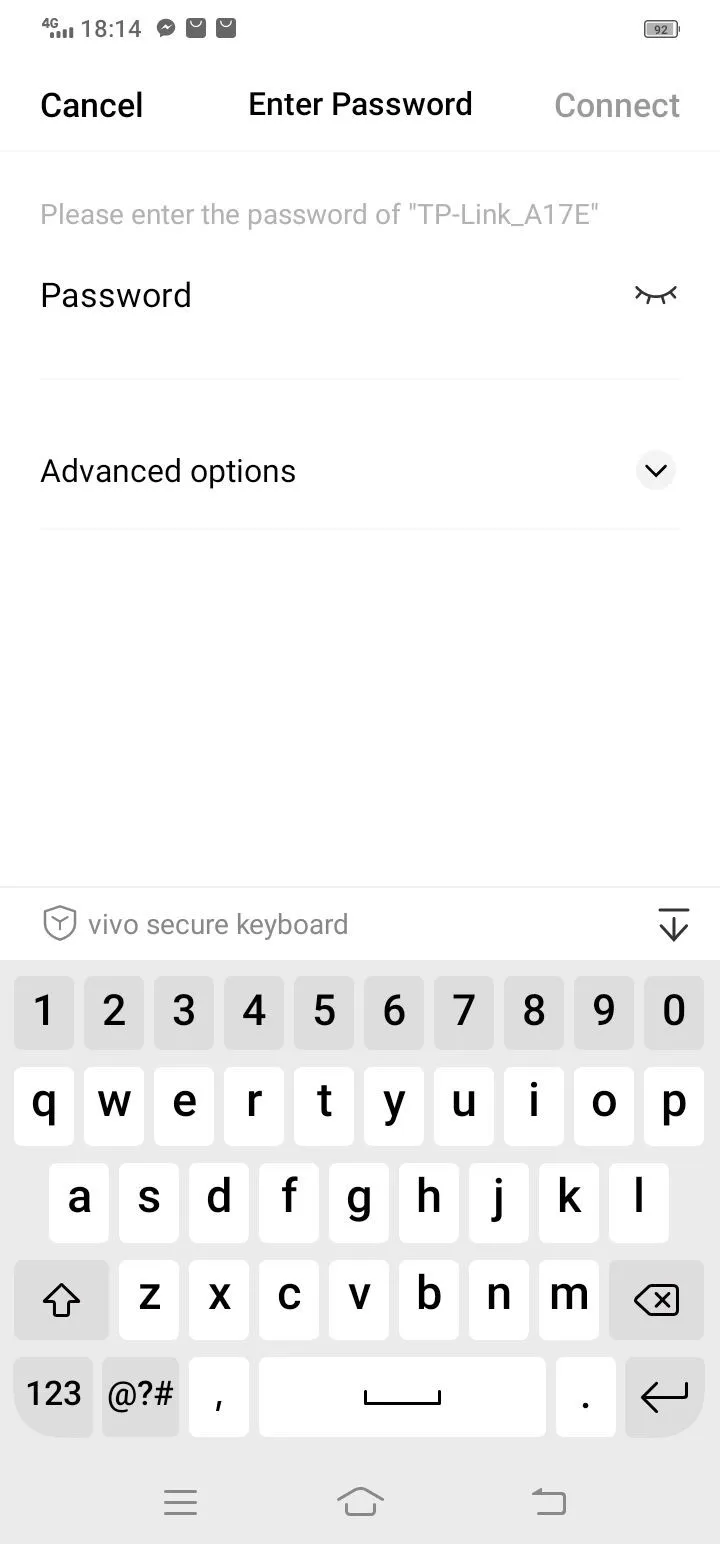Hide the vivo secure keyboard
The image size is (720, 1544).
[x=673, y=924]
